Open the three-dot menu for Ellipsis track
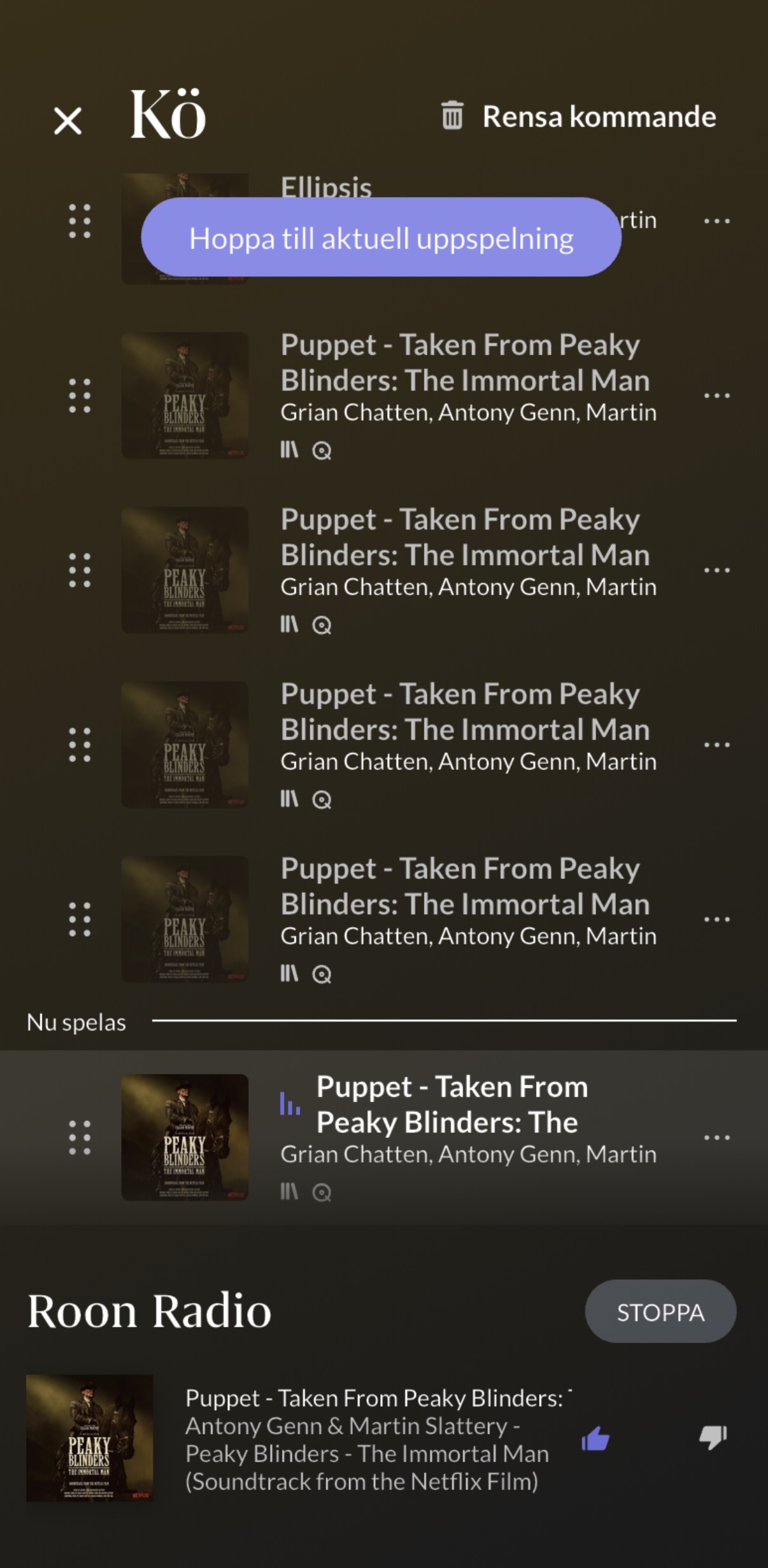 [717, 221]
